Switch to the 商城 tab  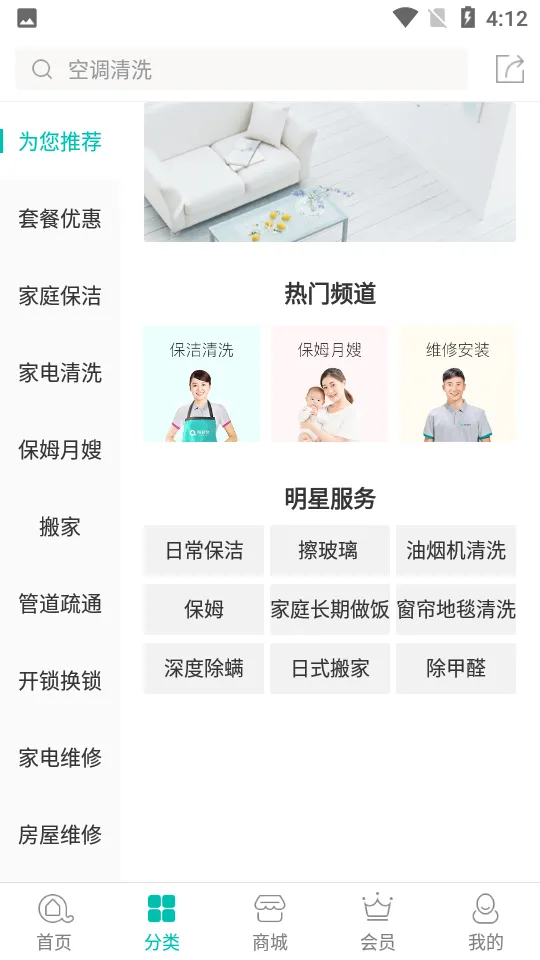pos(270,922)
